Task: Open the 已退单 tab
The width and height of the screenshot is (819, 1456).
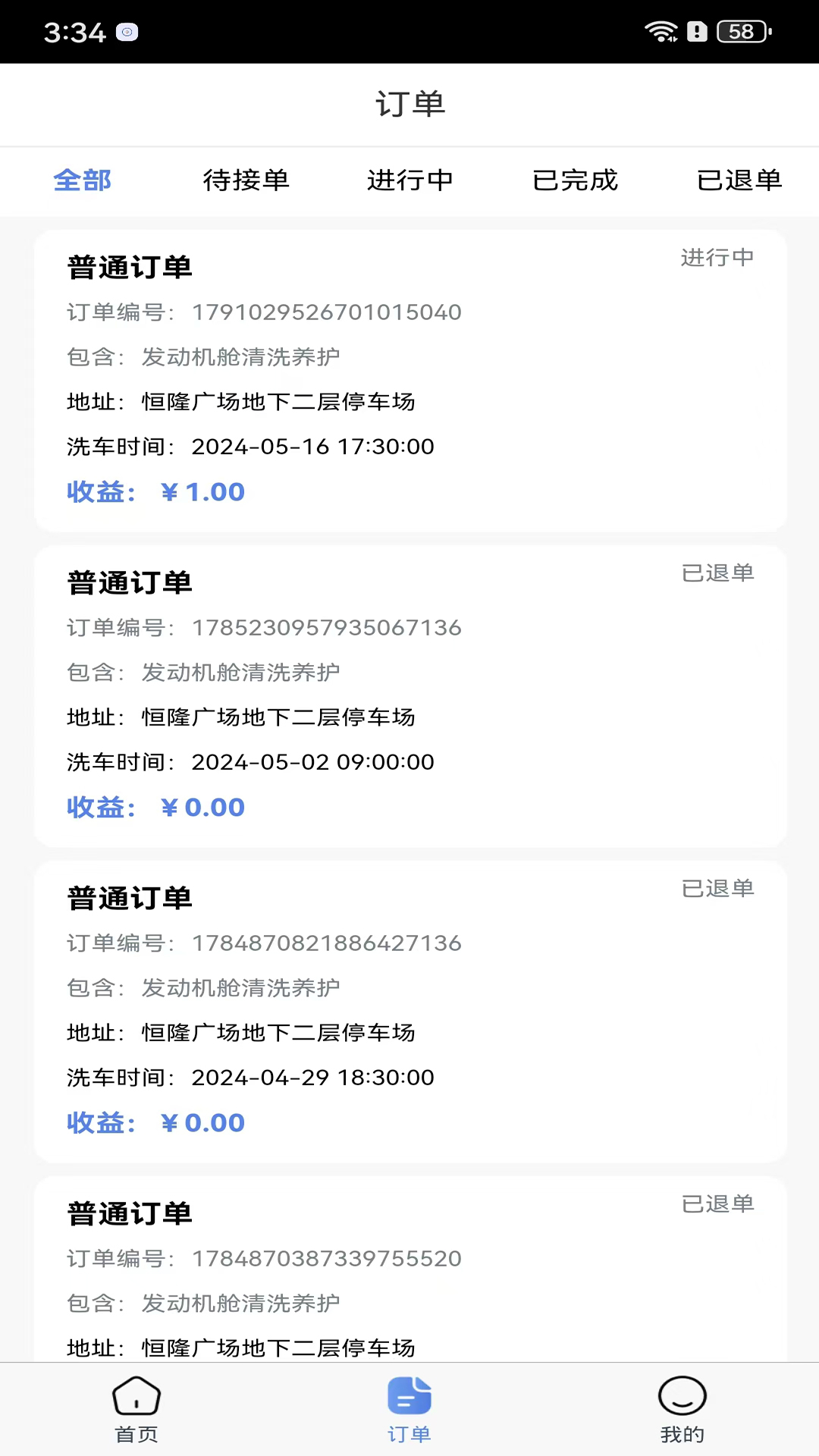Action: point(739,180)
